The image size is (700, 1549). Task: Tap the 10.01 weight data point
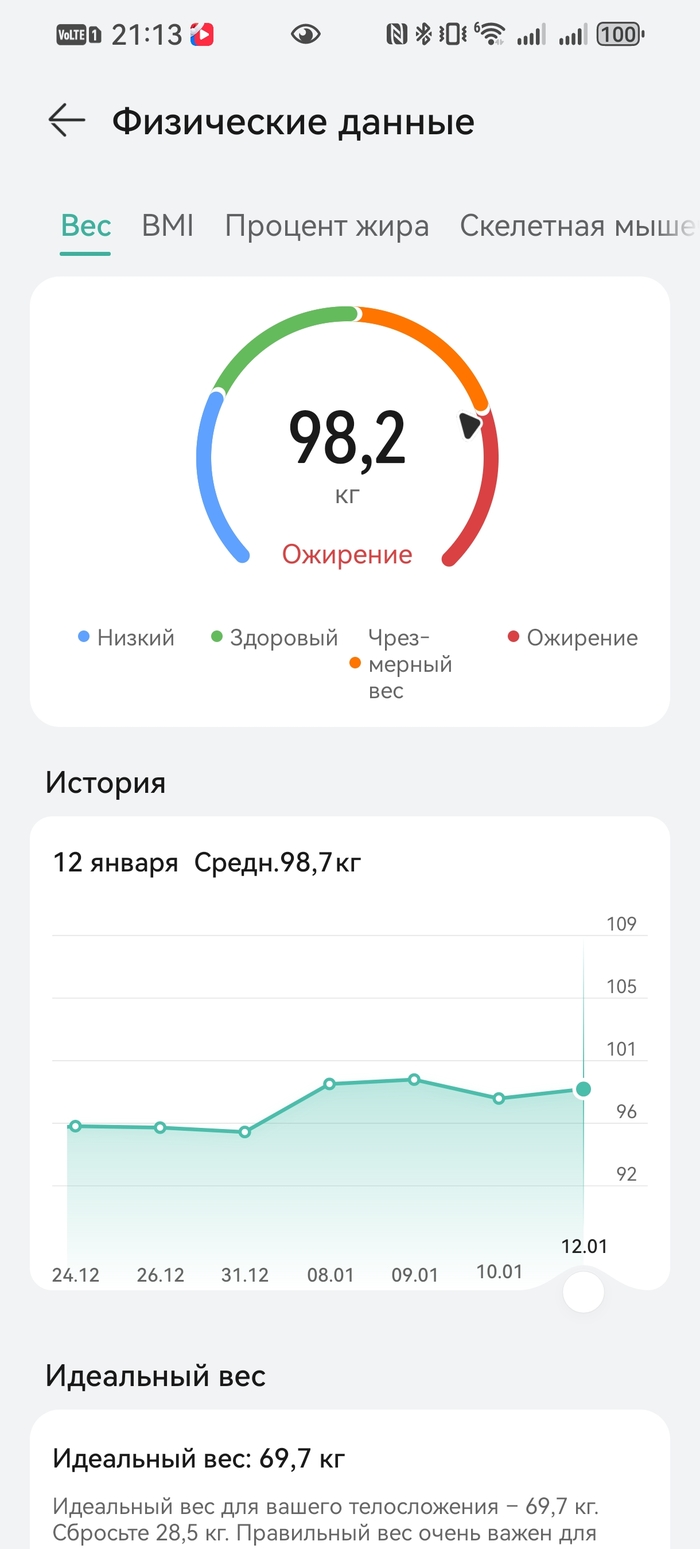(499, 1098)
